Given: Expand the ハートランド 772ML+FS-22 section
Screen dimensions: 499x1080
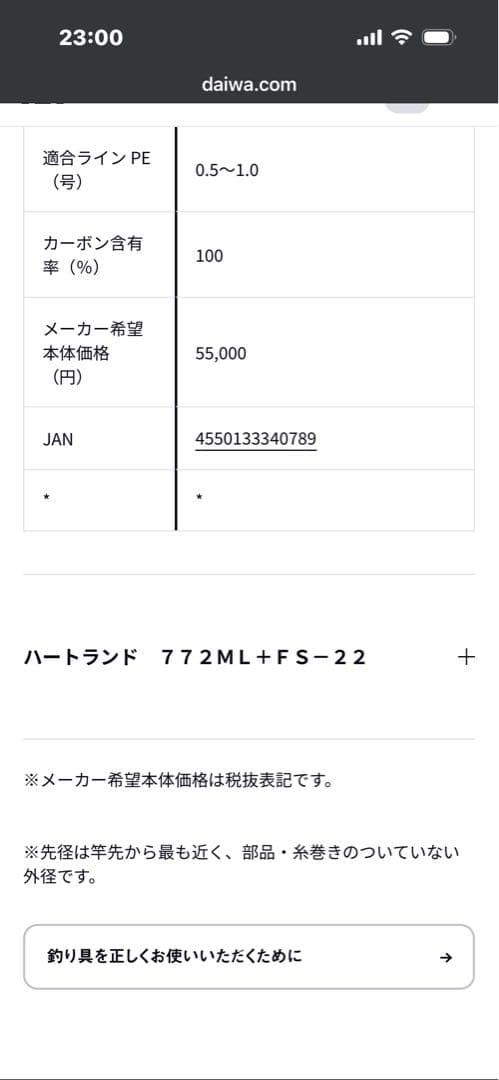Looking at the screenshot, I should 249,657.
